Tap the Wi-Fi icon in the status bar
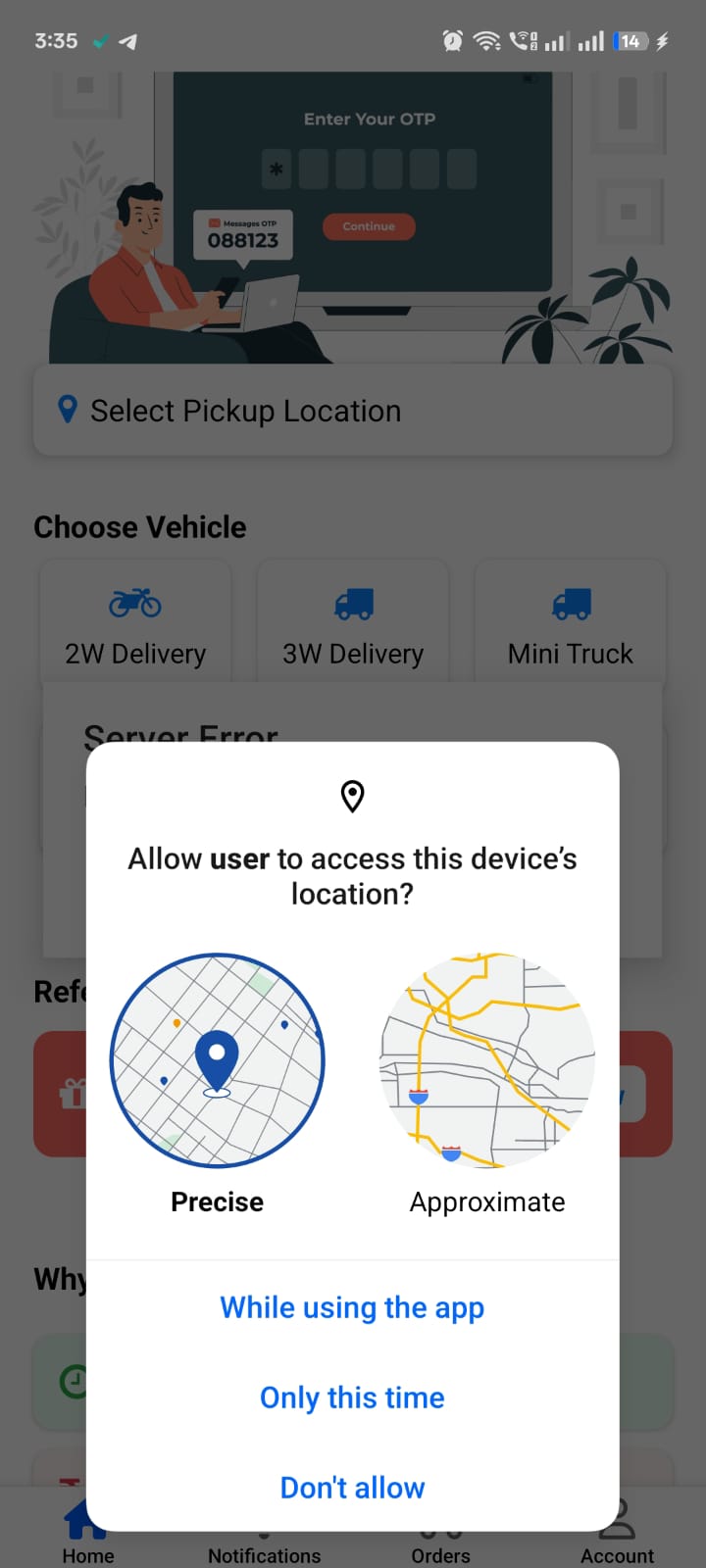This screenshot has width=706, height=1568. point(487,39)
